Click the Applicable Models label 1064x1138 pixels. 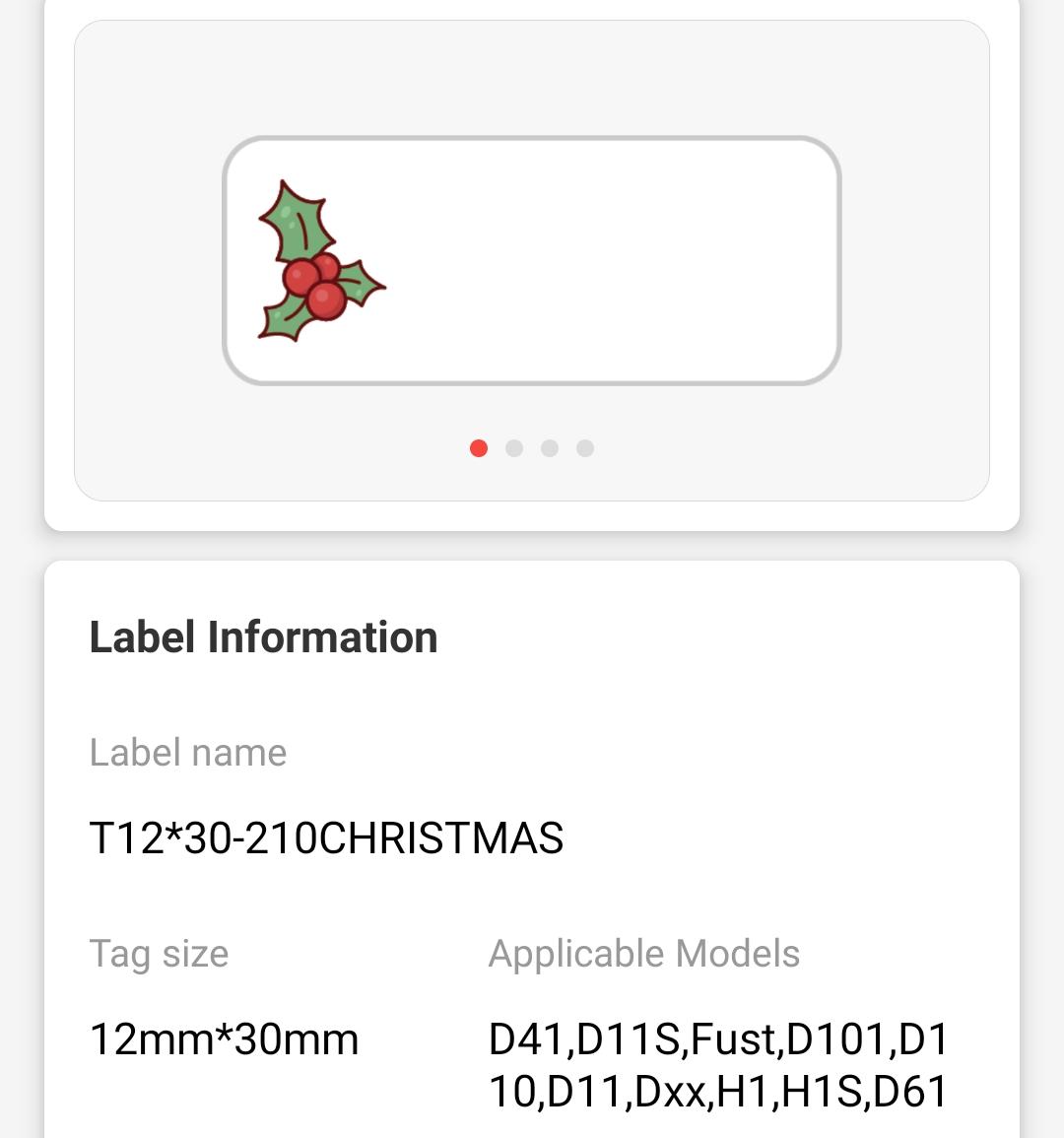pyautogui.click(x=644, y=953)
